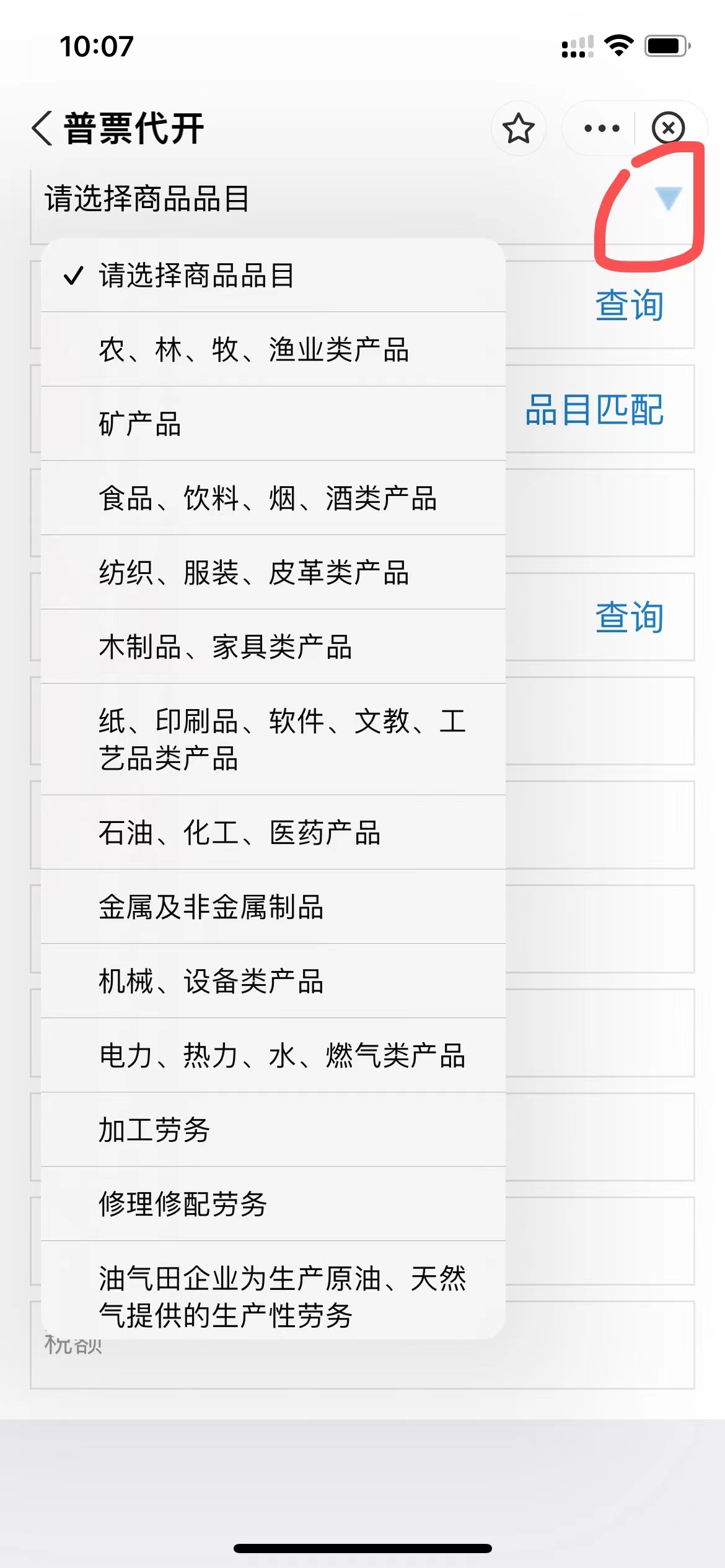Select 农、林、牧、渔业类产品

pos(273,349)
